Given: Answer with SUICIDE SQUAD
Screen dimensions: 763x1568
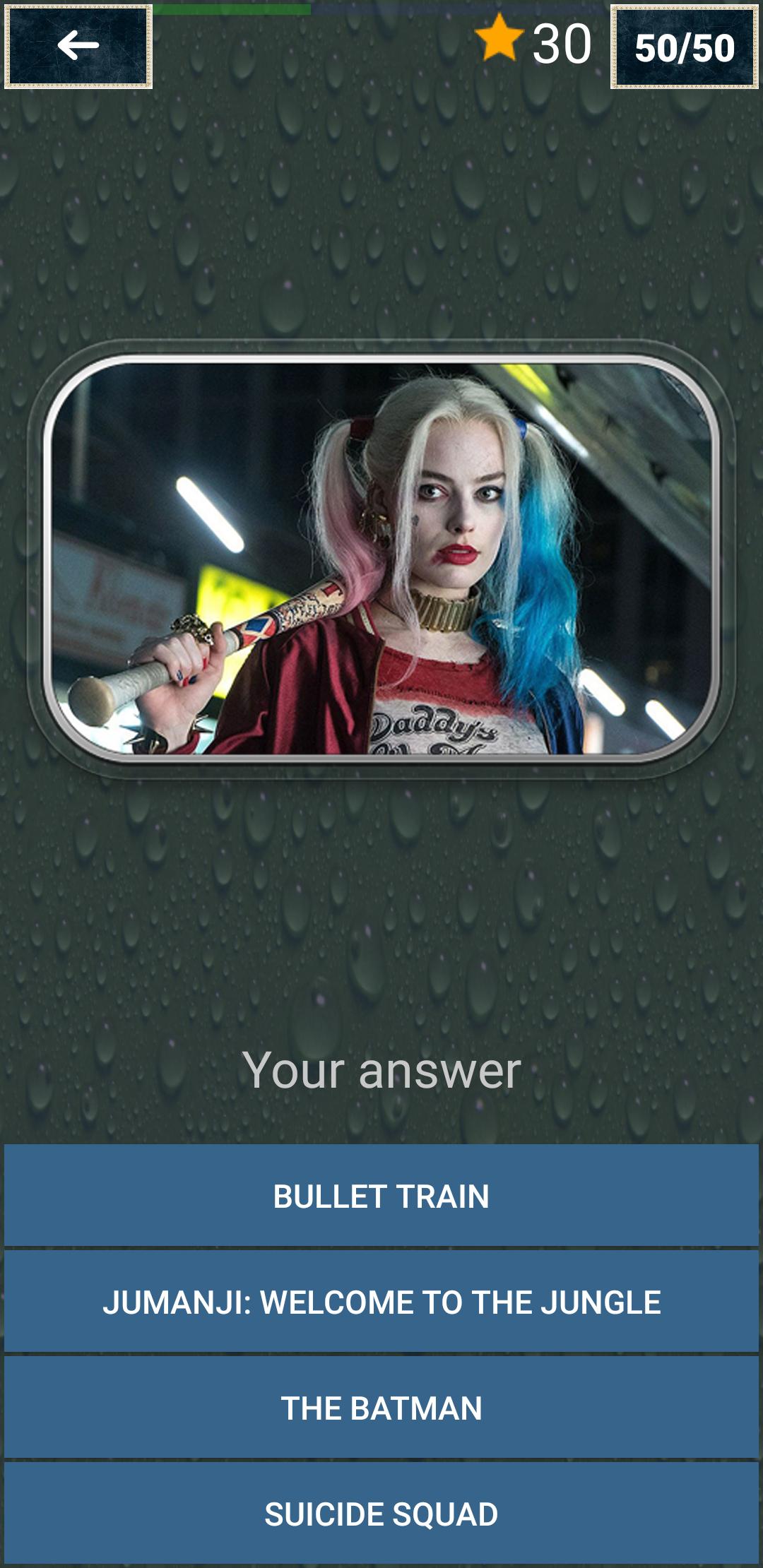Looking at the screenshot, I should click(381, 1514).
